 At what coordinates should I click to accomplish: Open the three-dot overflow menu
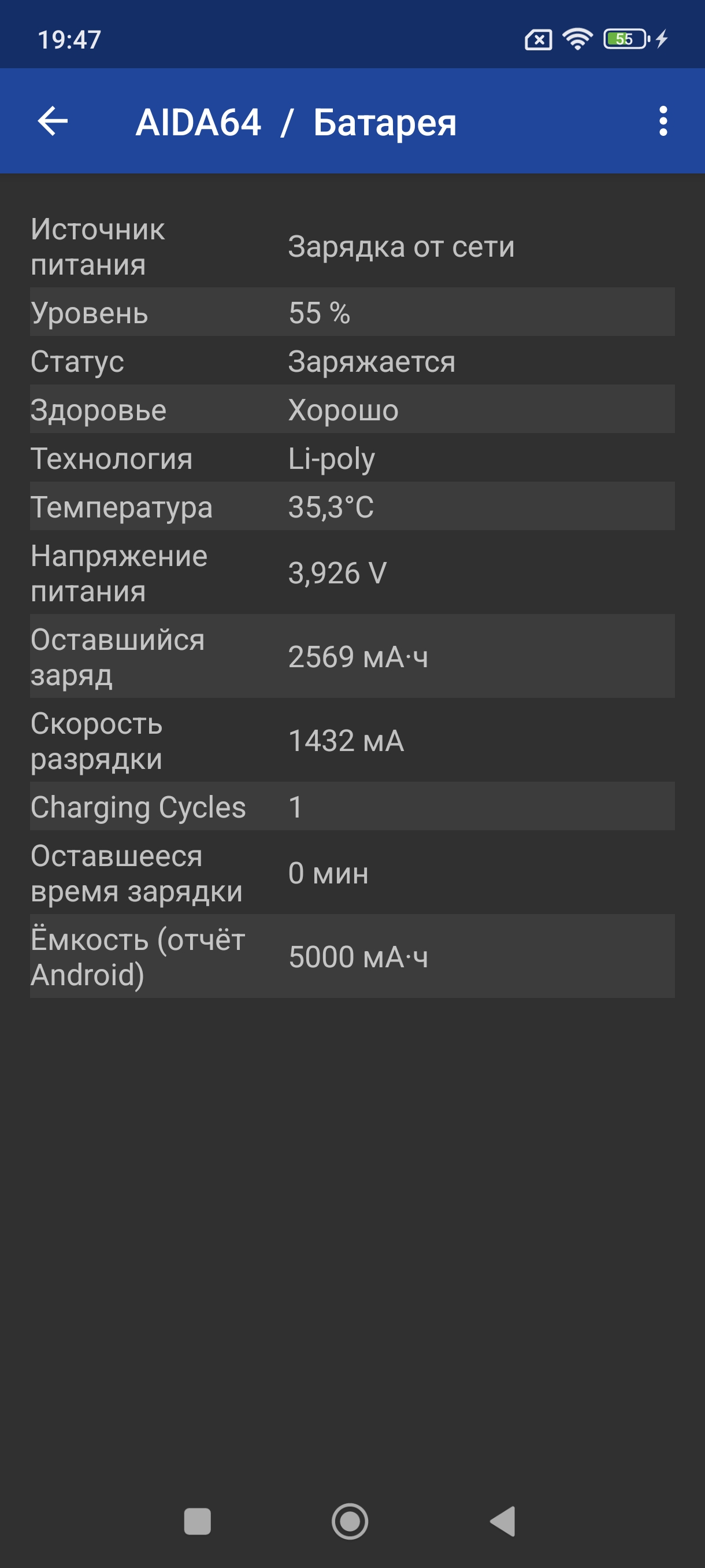(x=663, y=121)
